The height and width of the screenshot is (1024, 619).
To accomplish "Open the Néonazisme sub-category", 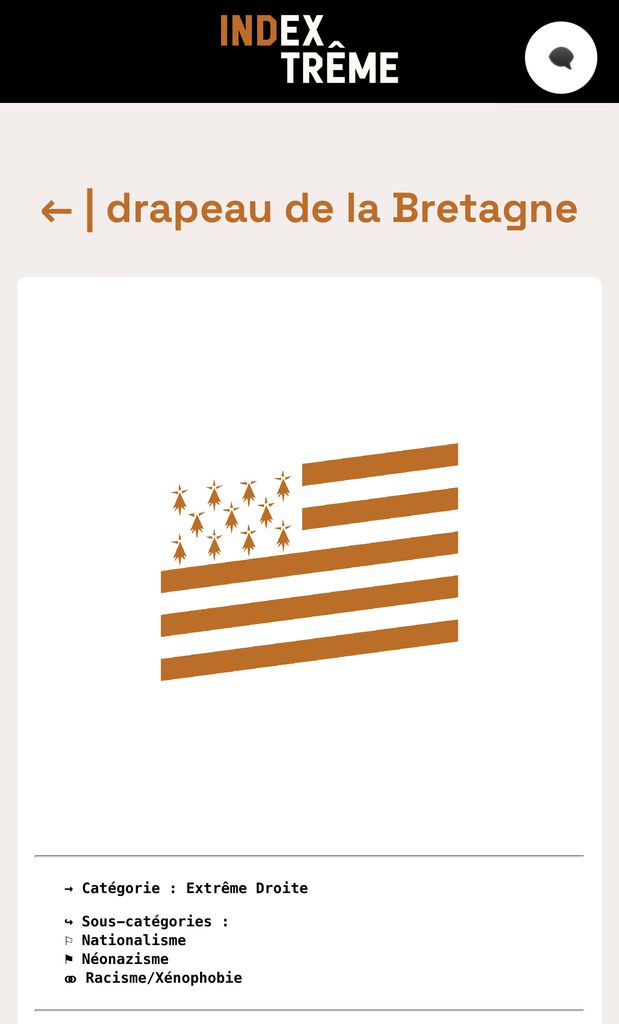I will (x=125, y=959).
